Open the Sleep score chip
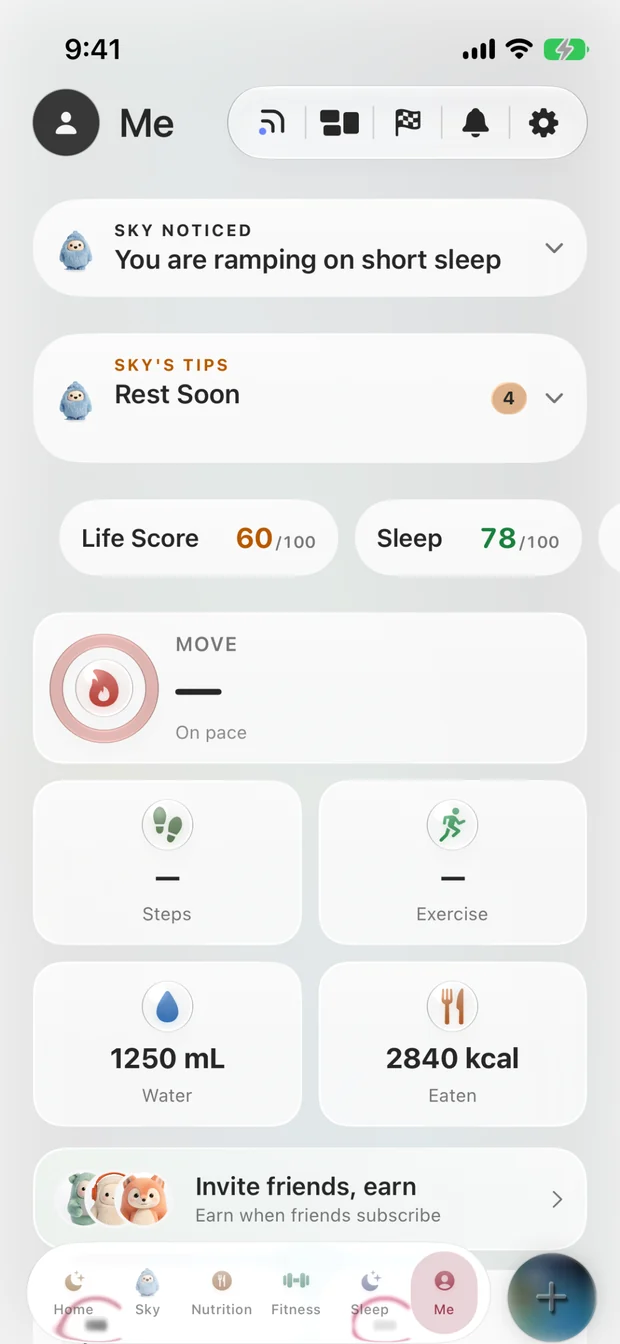 click(x=468, y=538)
